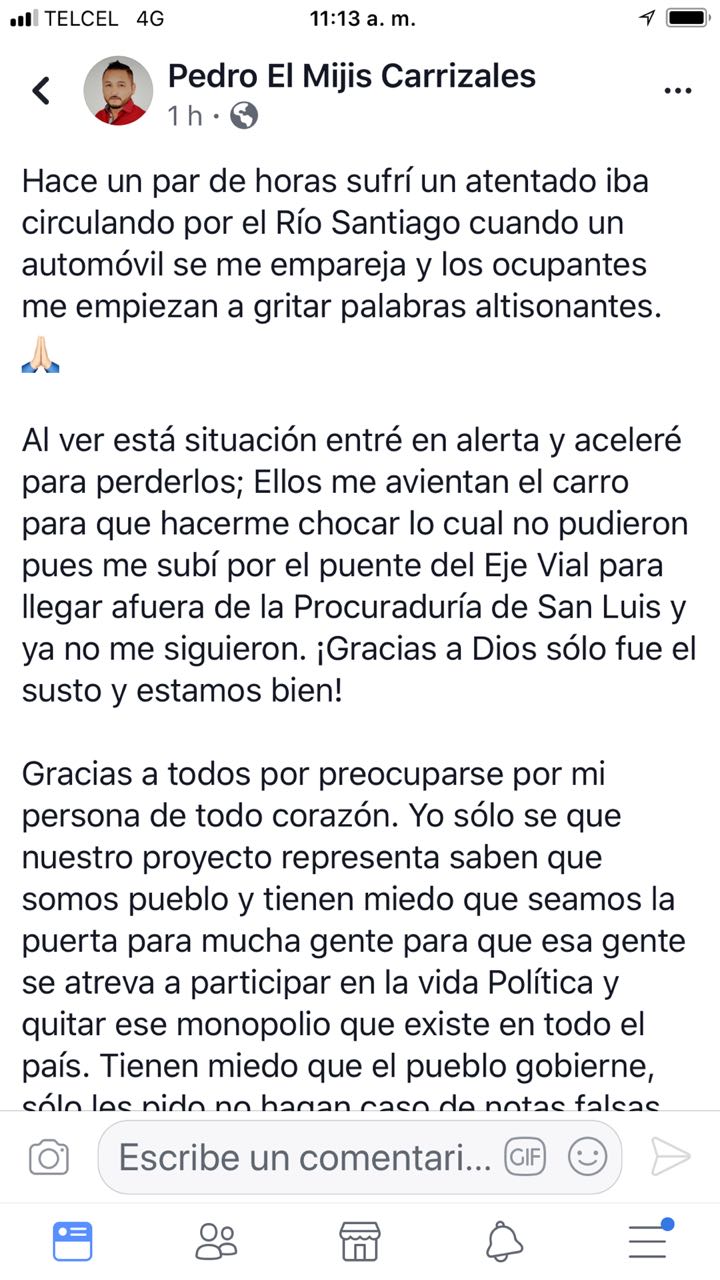Open the post's three-dot options menu

[678, 91]
